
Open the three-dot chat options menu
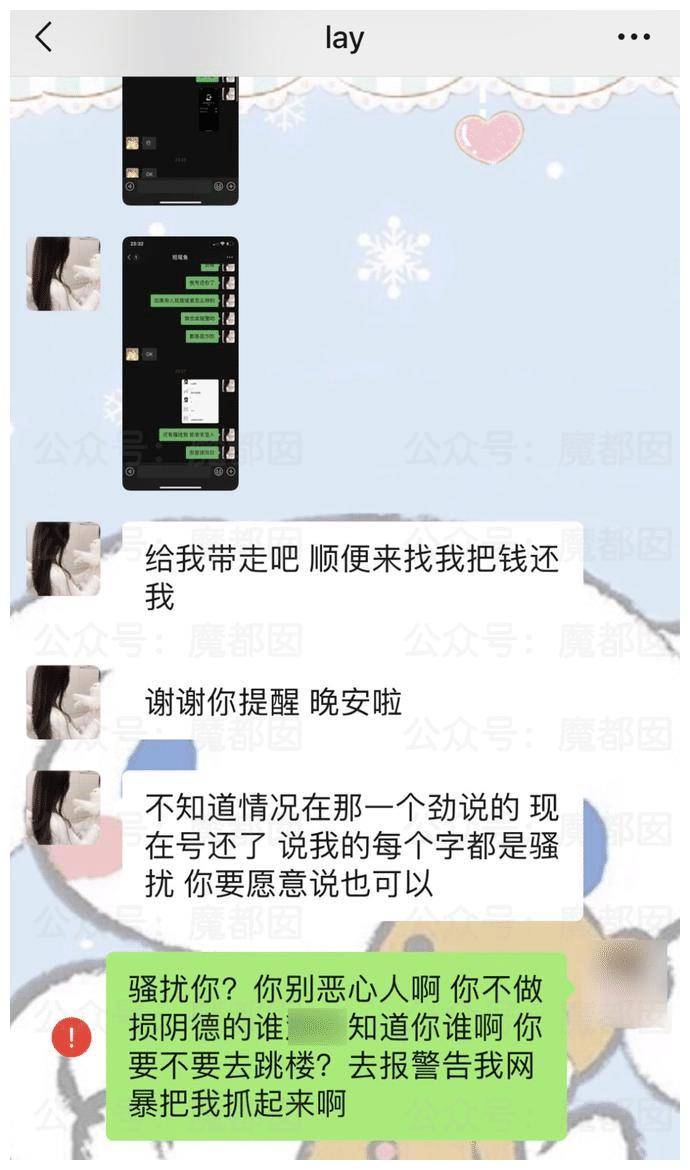[634, 38]
